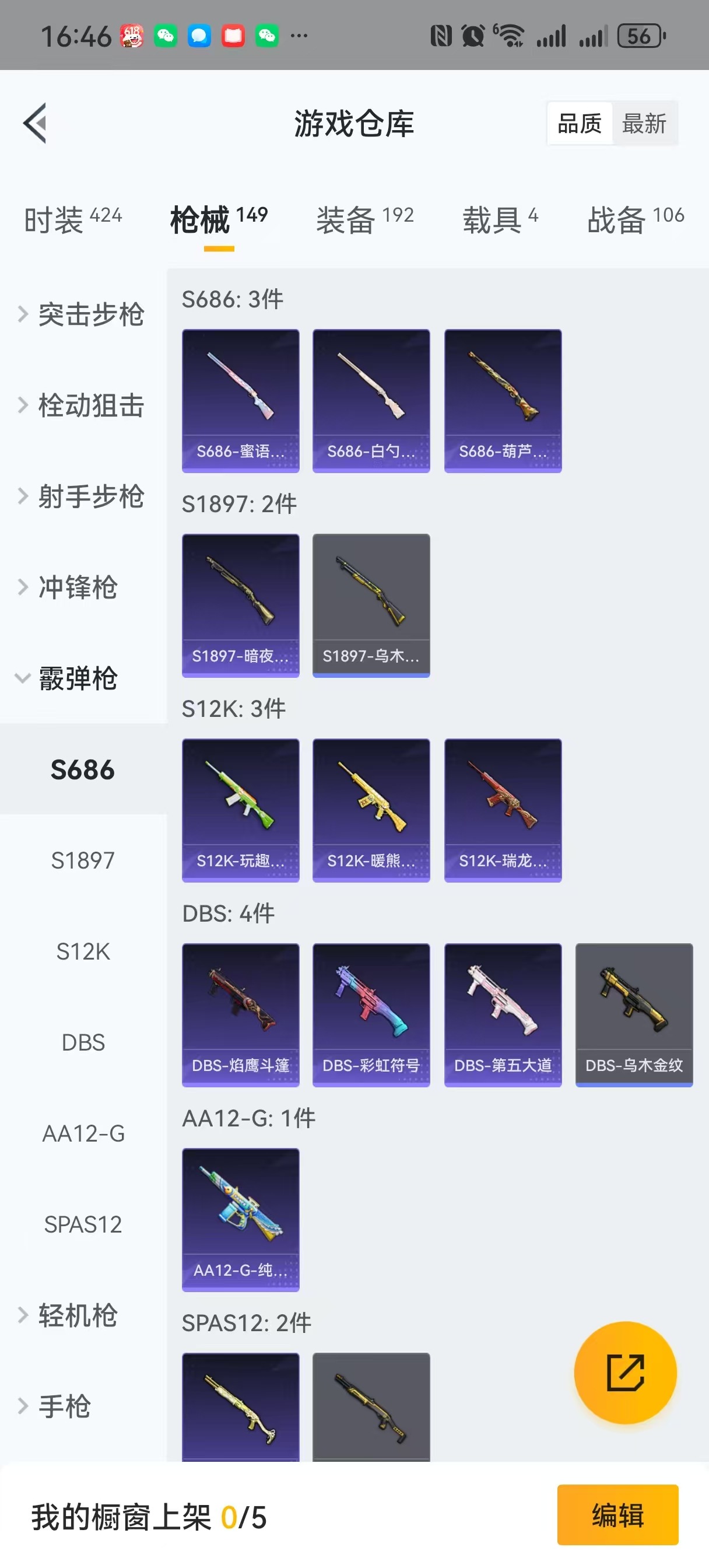Tap the 编辑 button
The width and height of the screenshot is (709, 1568).
pyautogui.click(x=617, y=1515)
